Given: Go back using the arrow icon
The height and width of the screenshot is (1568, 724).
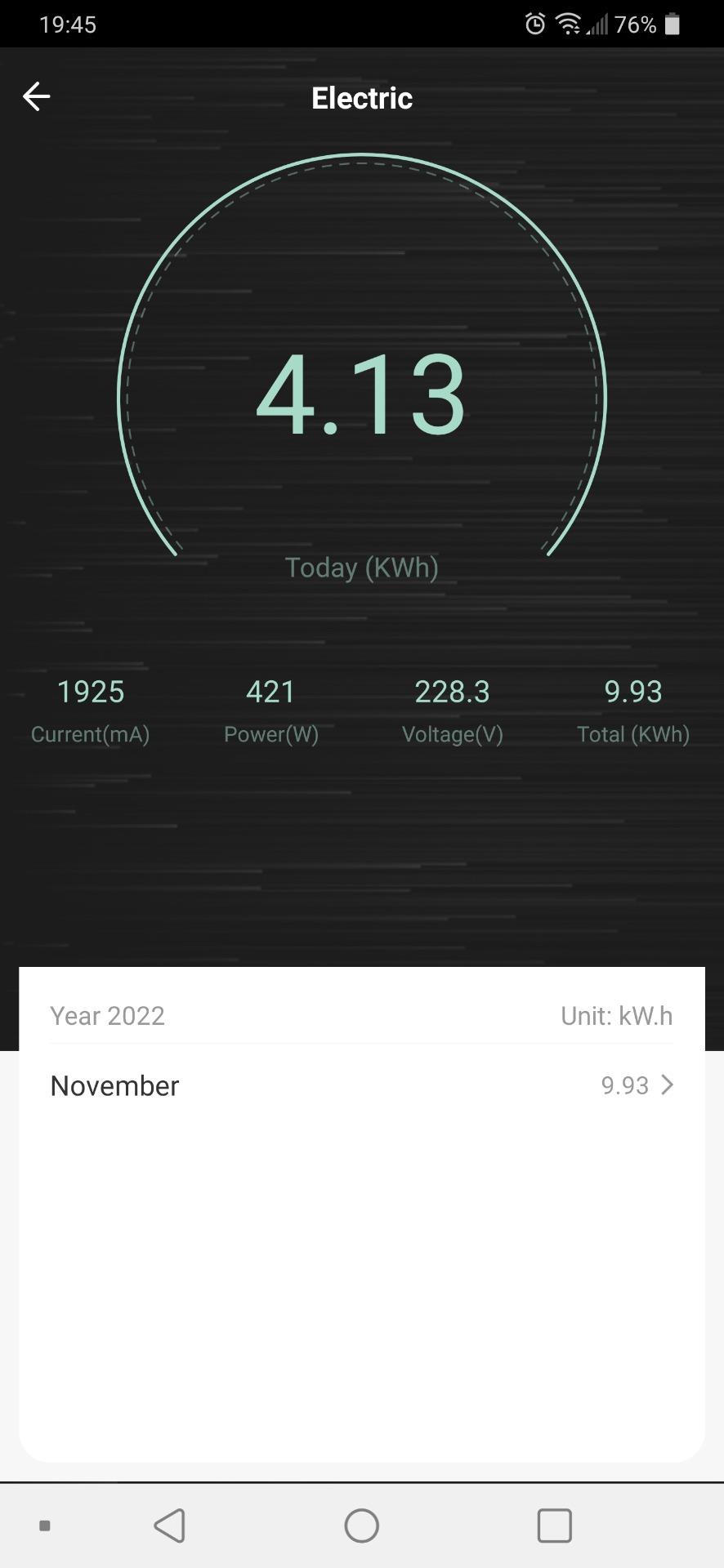Looking at the screenshot, I should (x=36, y=96).
